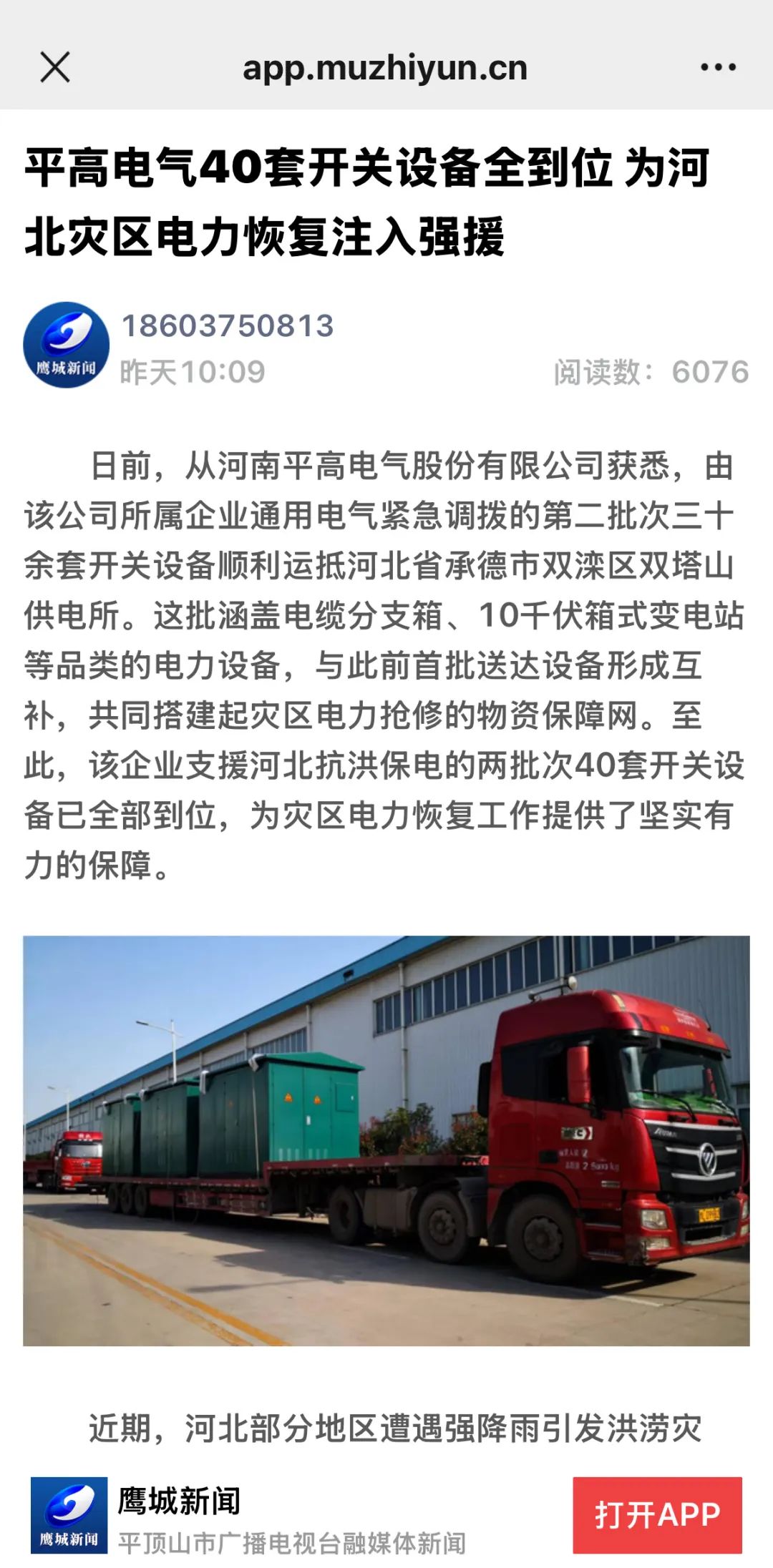View the truck photo in the article
Viewport: 773px width, 1568px height.
[386, 1140]
